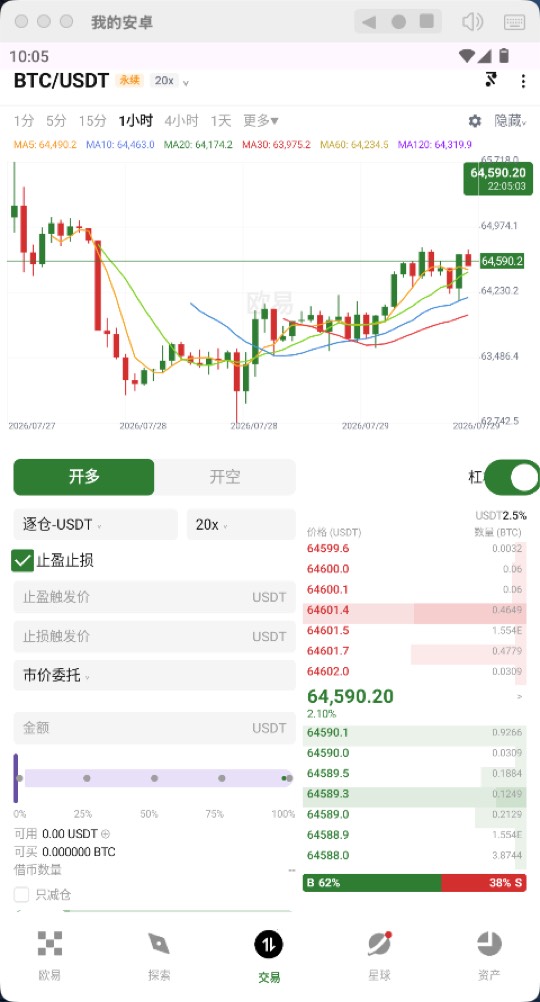Screen dimensions: 540x1002
Task: Go to the 资产 assets tab
Action: pos(490,956)
